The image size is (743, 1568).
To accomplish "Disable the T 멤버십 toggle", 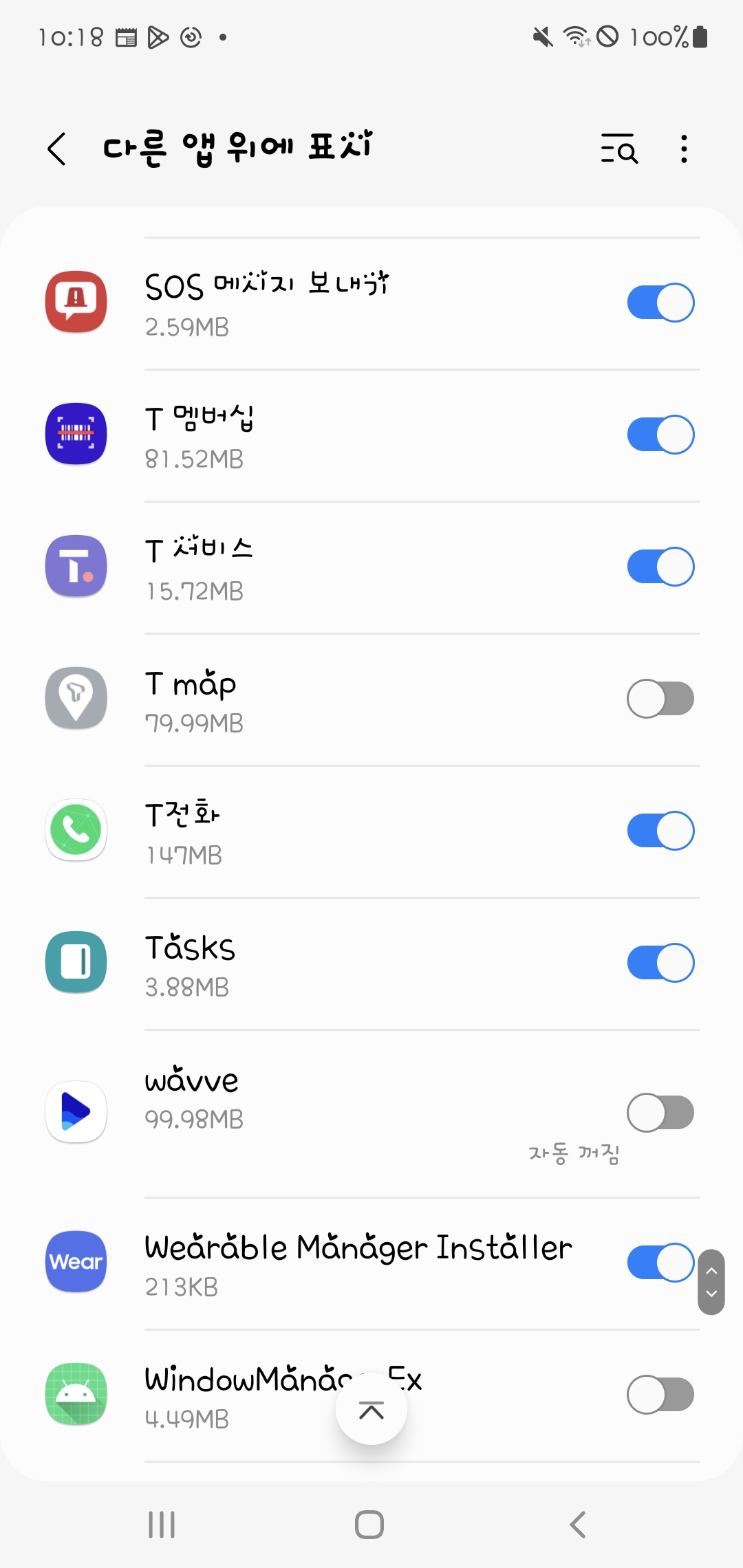I will click(x=660, y=435).
